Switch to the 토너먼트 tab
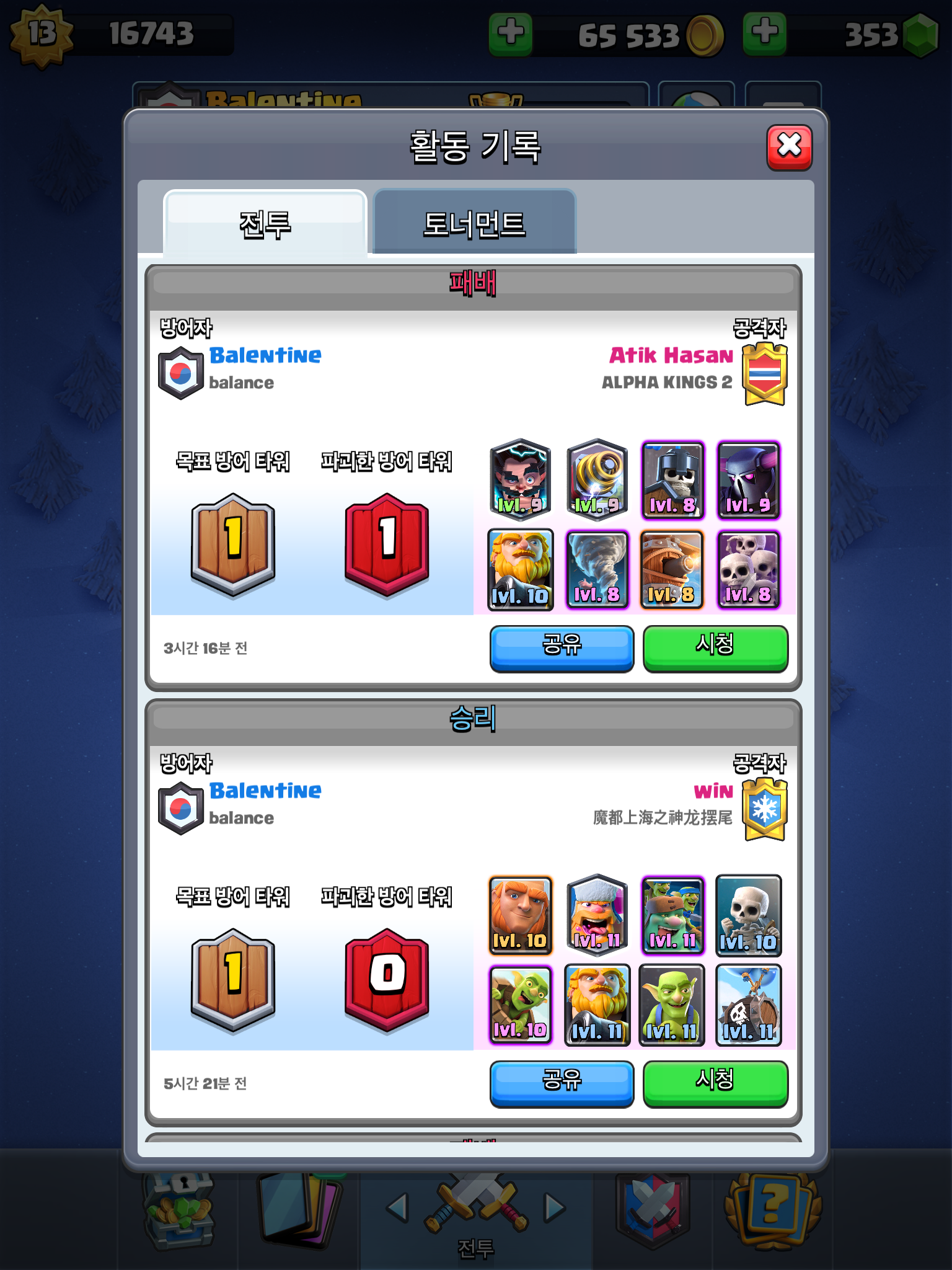This screenshot has width=952, height=1270. [475, 223]
